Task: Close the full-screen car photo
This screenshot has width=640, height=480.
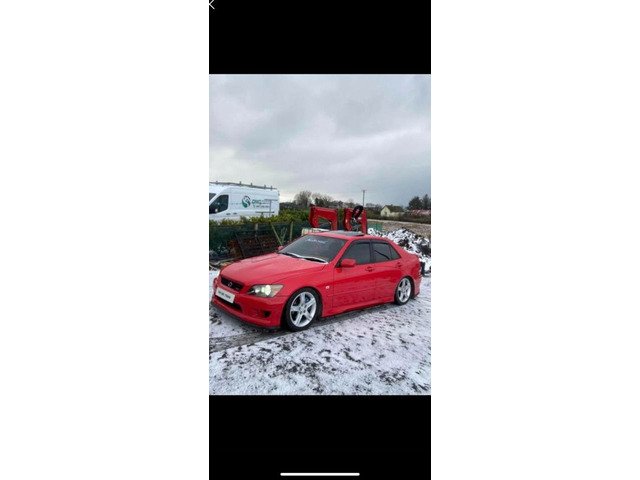Action: pos(212,4)
